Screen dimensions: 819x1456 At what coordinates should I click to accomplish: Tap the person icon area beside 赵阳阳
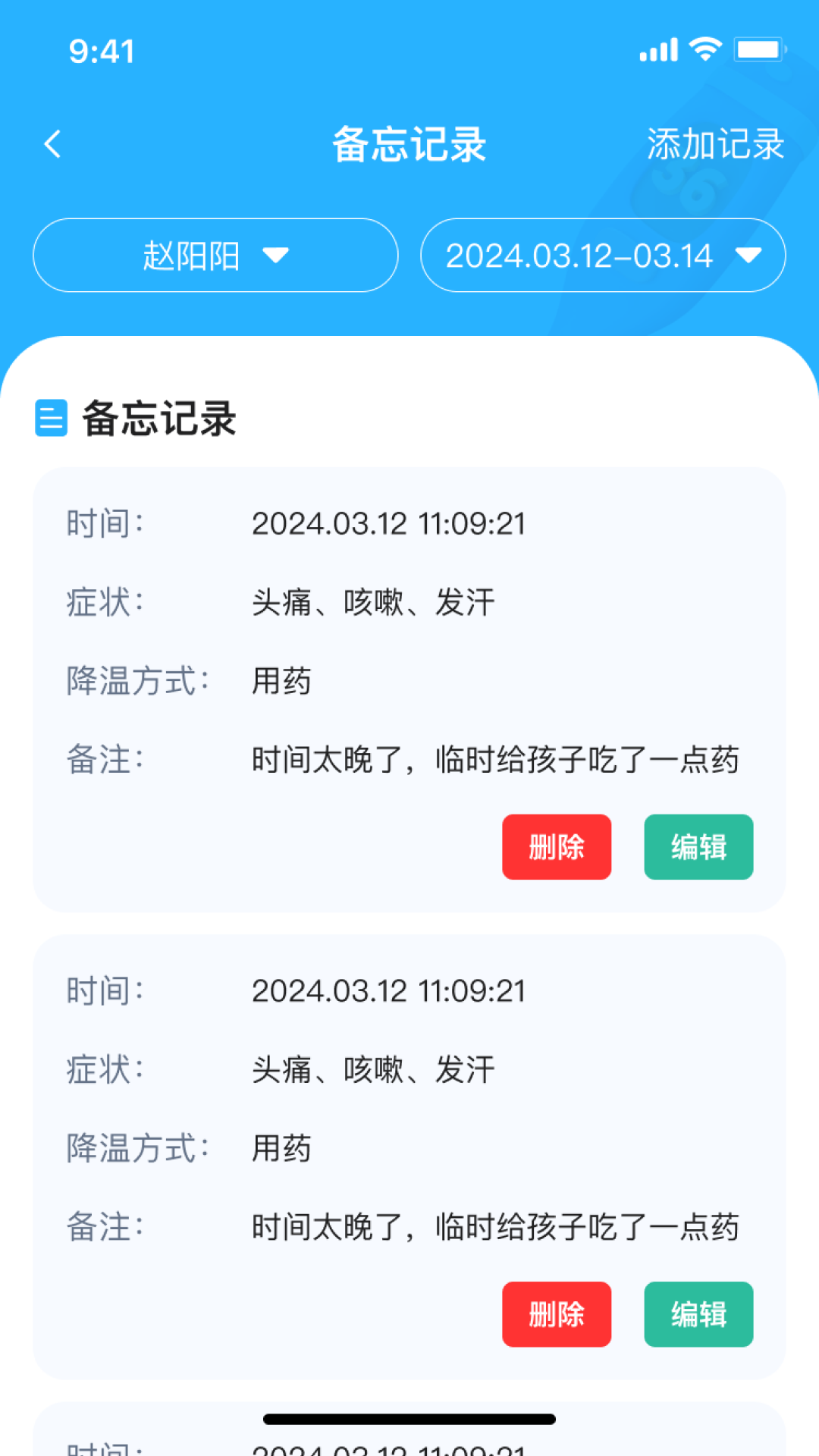(x=215, y=256)
